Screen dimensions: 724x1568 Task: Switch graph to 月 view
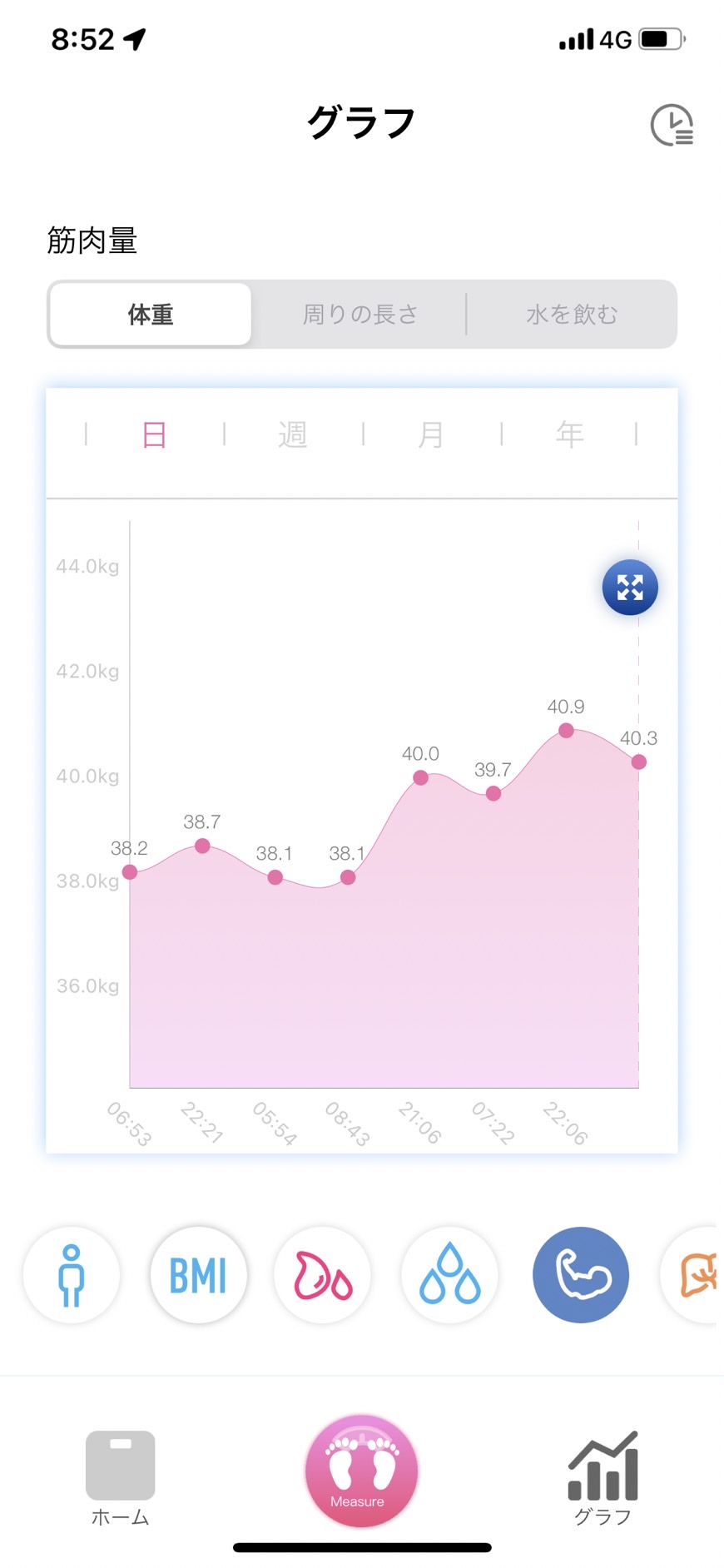tap(431, 434)
